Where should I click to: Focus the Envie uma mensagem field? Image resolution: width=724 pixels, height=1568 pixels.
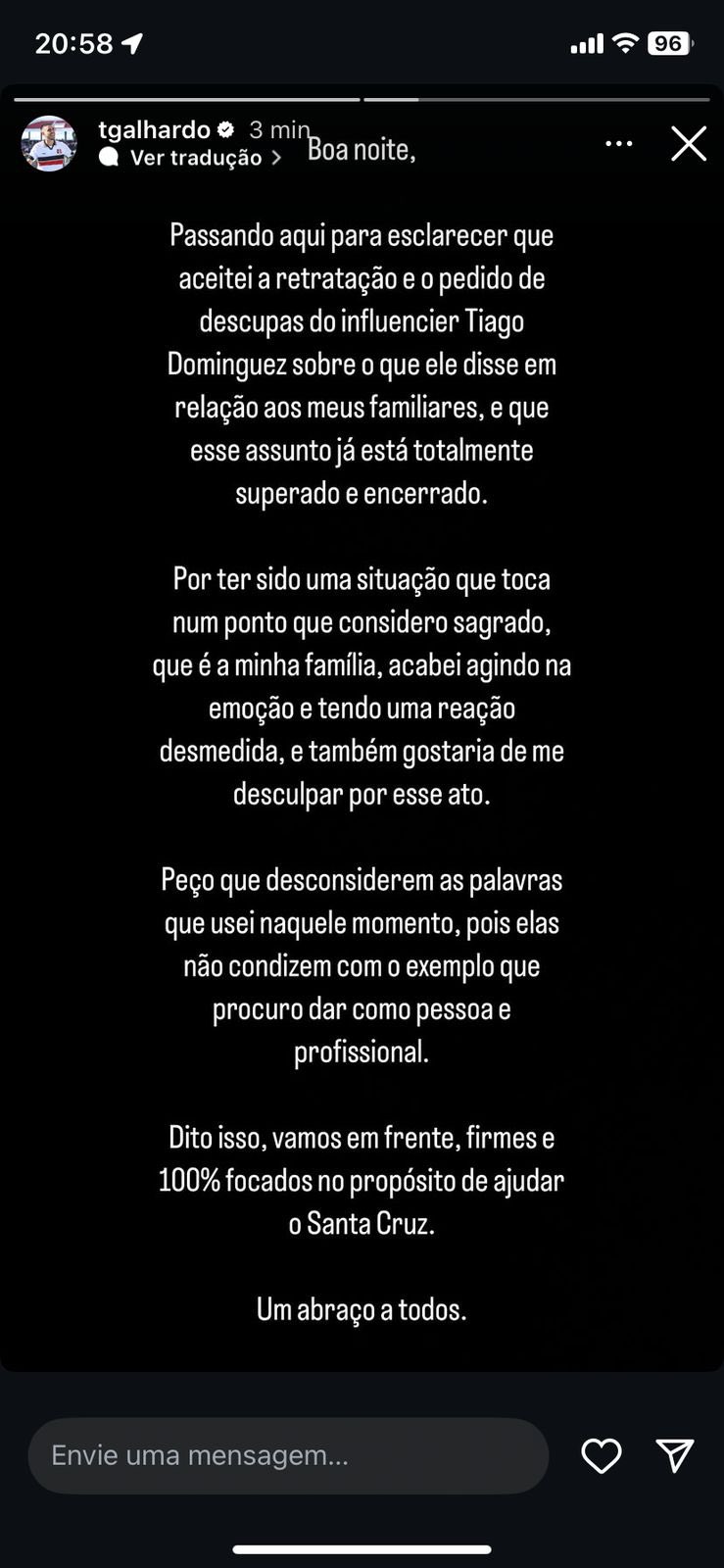coord(288,1455)
